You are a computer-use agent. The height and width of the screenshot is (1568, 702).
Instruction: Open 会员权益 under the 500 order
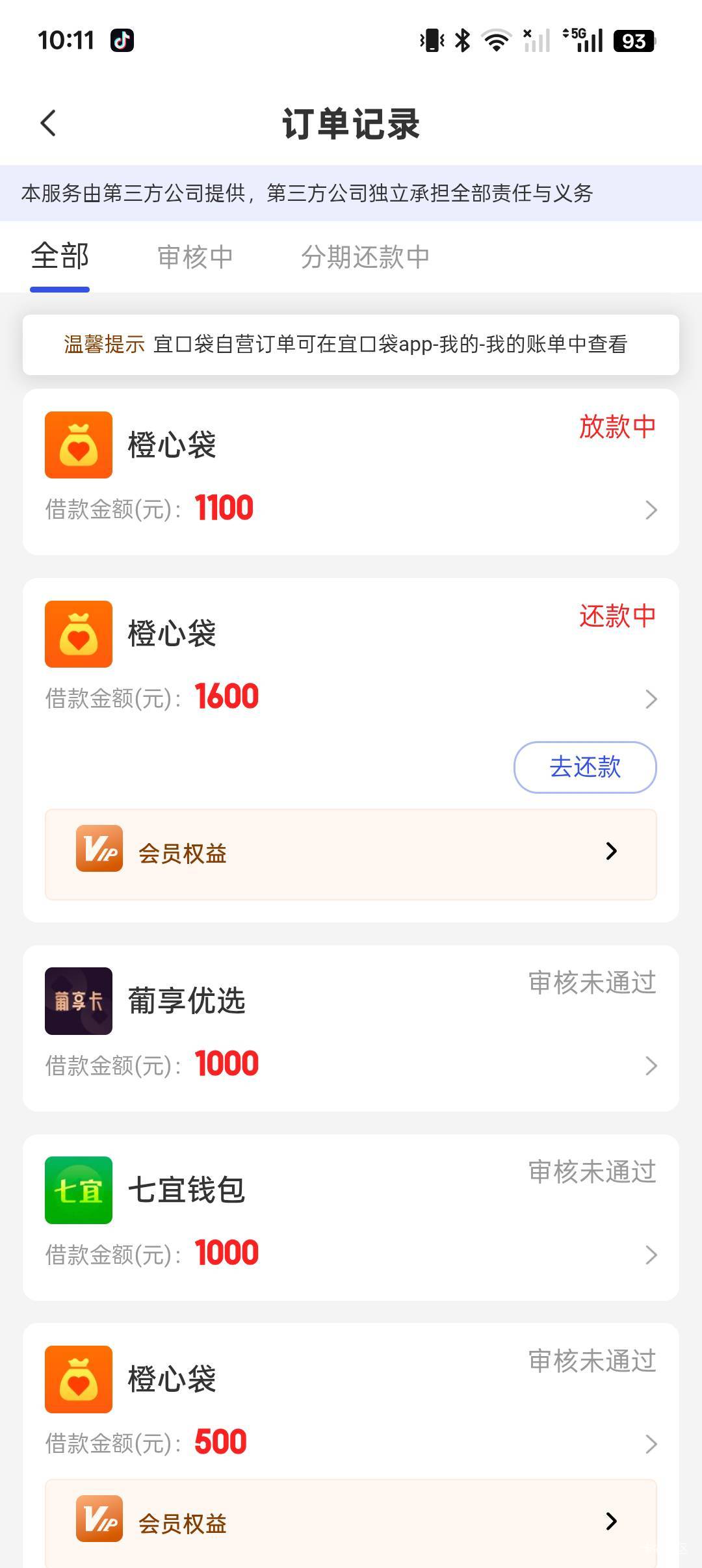(351, 1522)
